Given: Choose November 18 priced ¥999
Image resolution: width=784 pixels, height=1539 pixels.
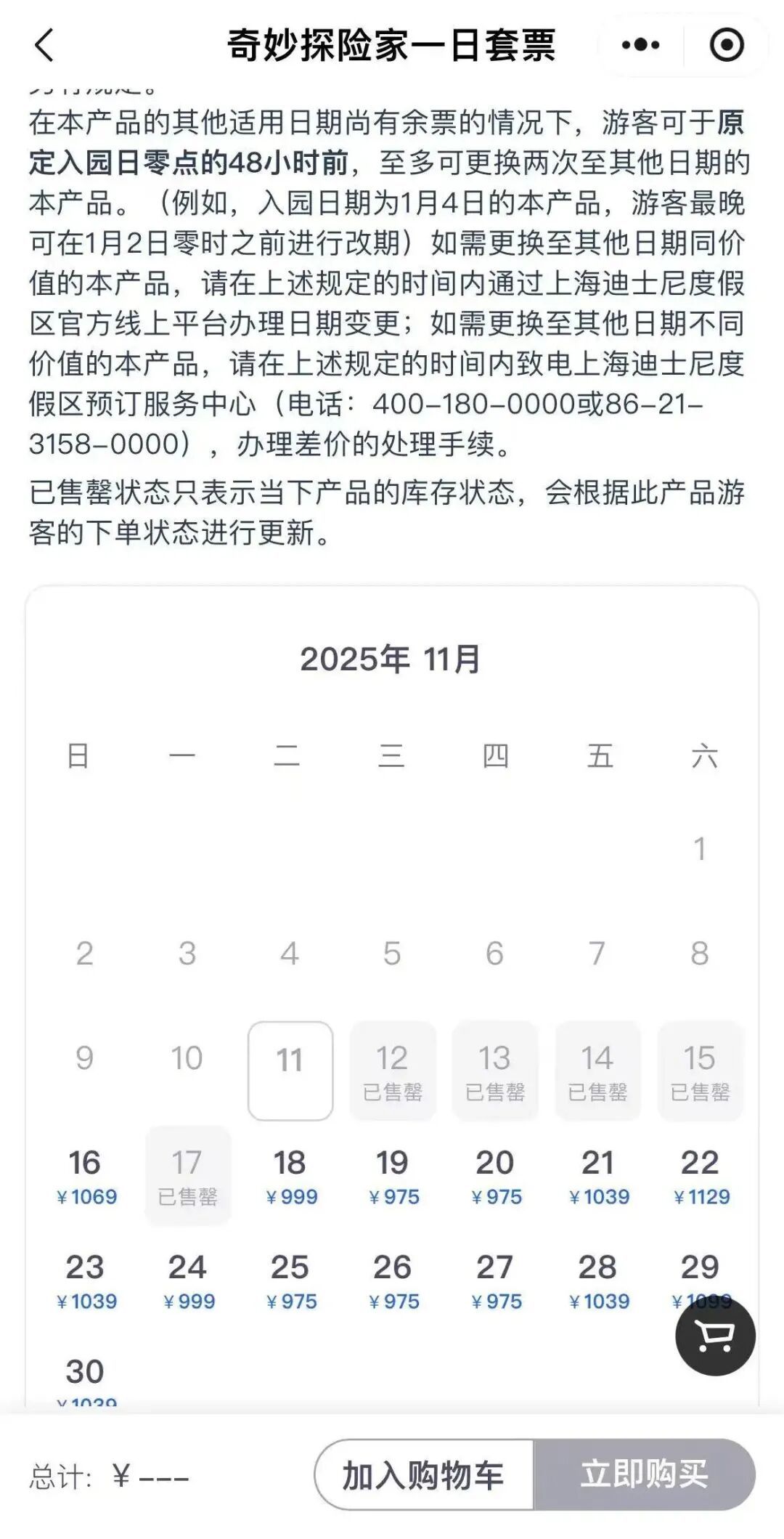Looking at the screenshot, I should point(290,1175).
